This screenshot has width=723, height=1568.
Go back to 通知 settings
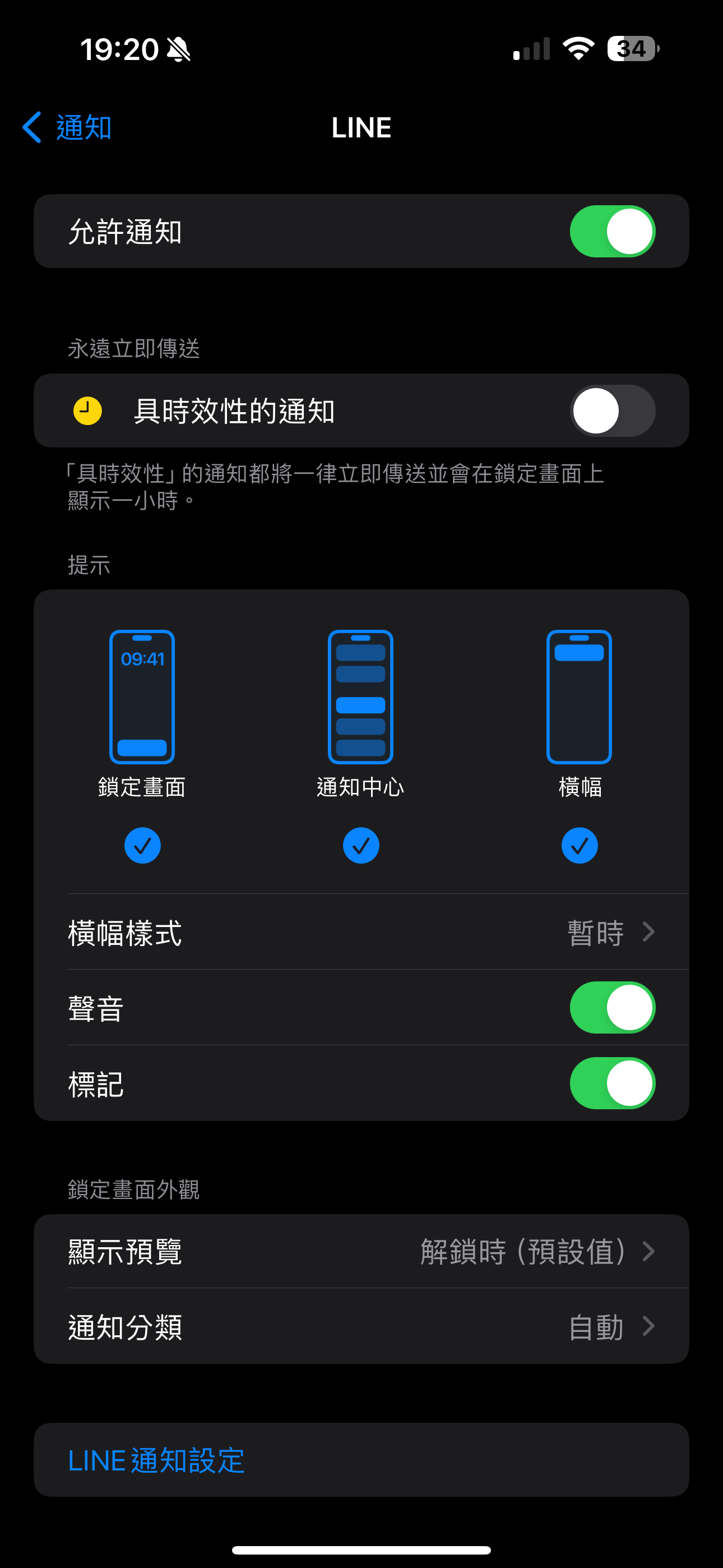click(67, 128)
